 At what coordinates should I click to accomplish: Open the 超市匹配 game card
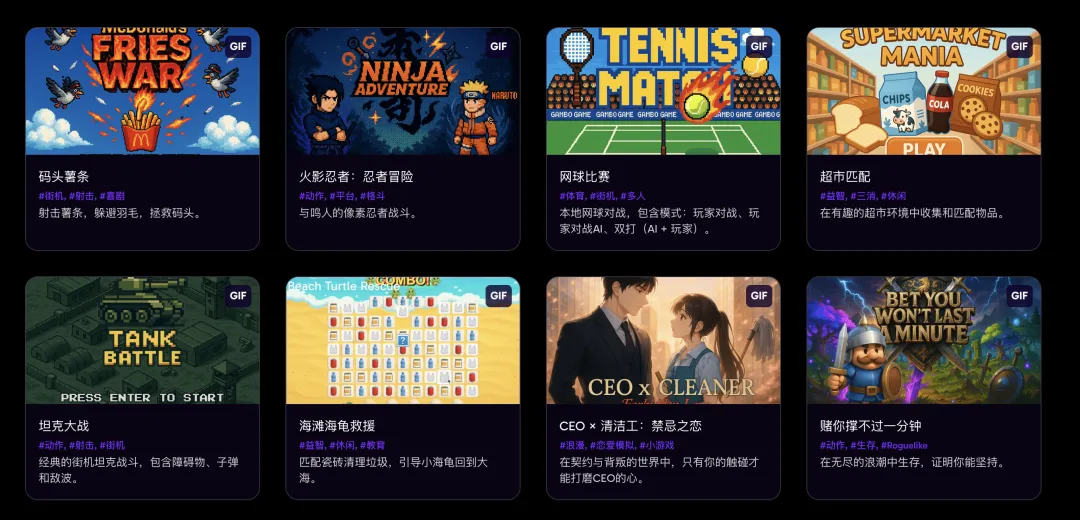pyautogui.click(x=923, y=92)
